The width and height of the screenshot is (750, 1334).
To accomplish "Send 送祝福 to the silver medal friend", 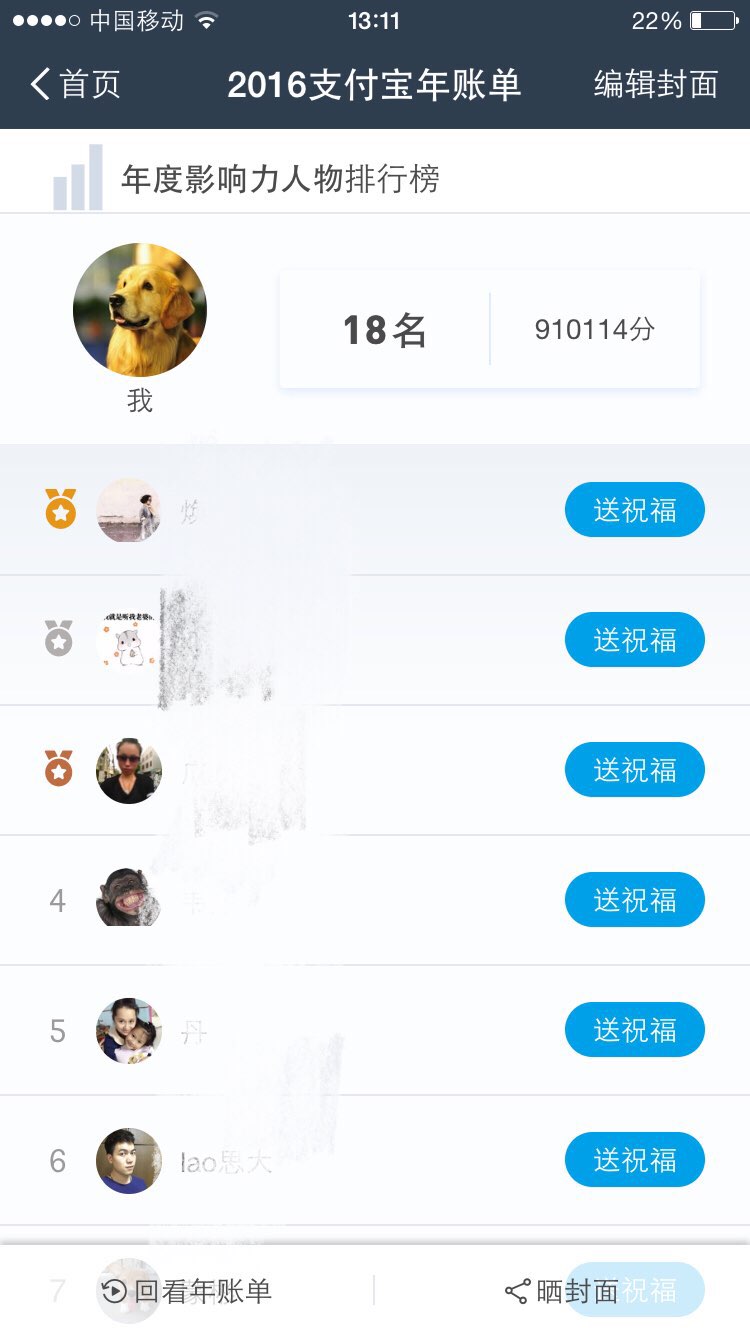I will (x=634, y=640).
